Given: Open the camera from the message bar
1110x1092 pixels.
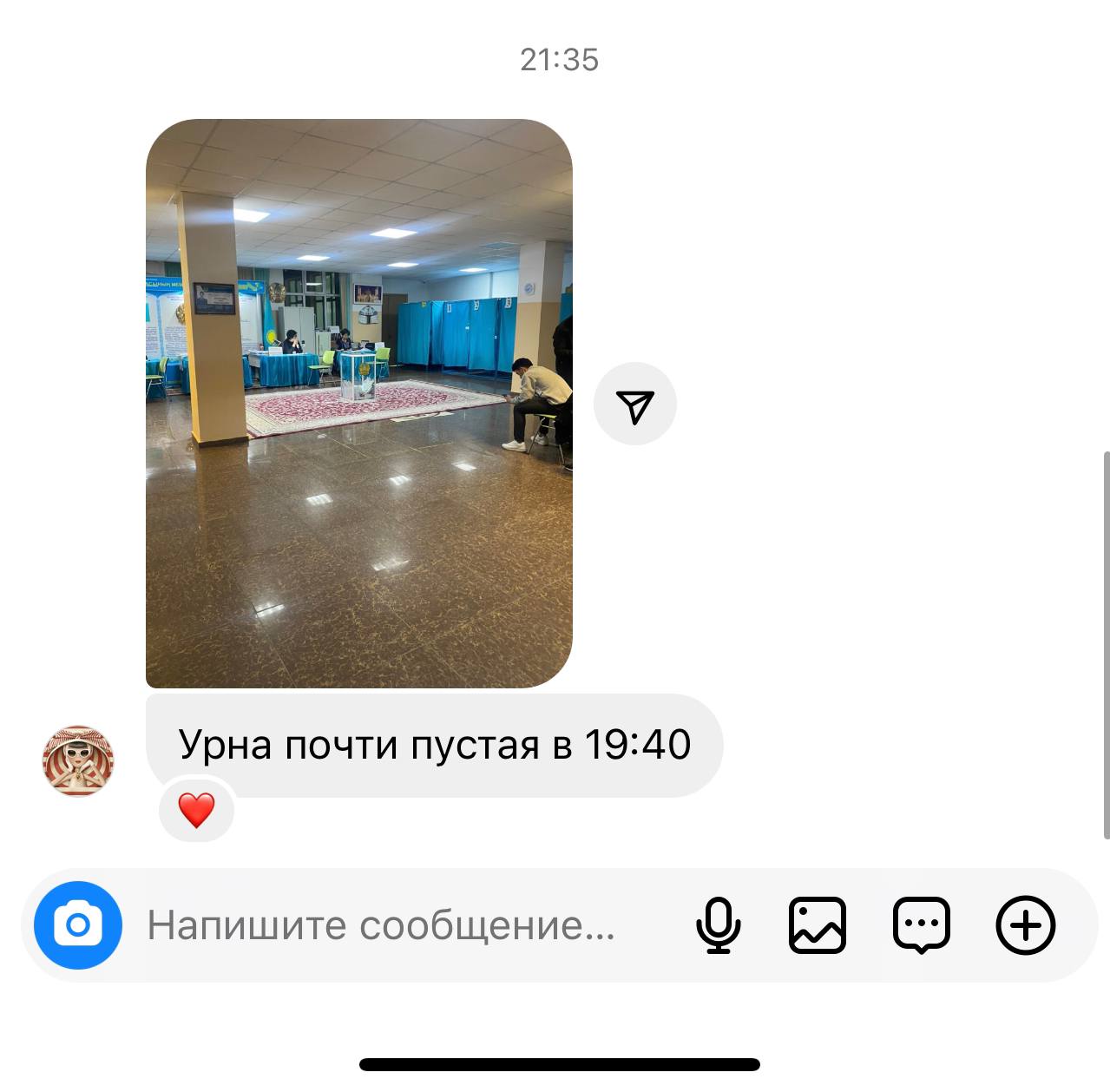Looking at the screenshot, I should pos(78,925).
